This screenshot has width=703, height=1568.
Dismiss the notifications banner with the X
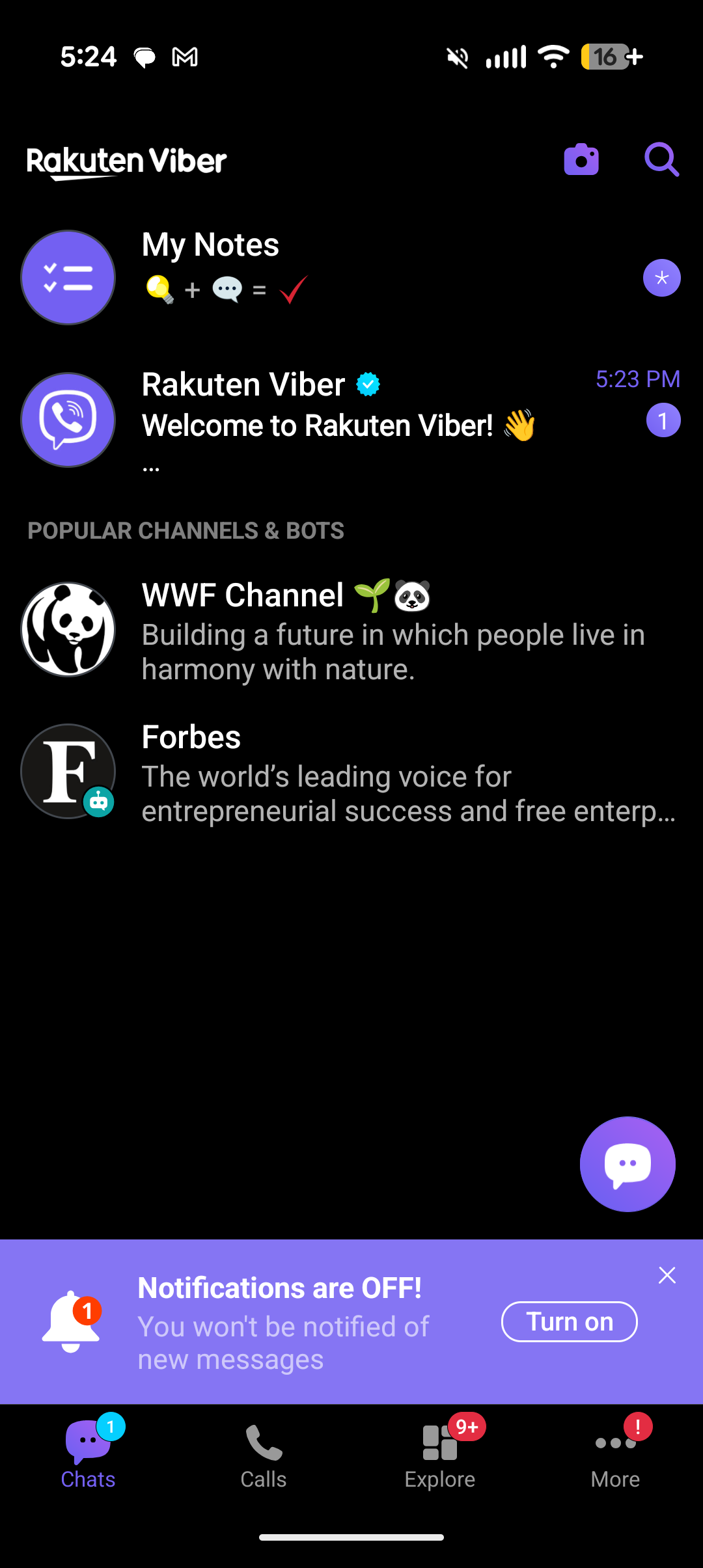tap(667, 1275)
